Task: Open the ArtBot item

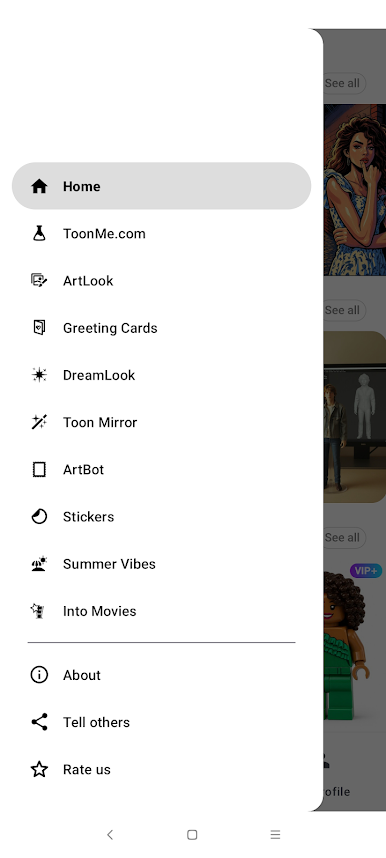Action: point(162,469)
